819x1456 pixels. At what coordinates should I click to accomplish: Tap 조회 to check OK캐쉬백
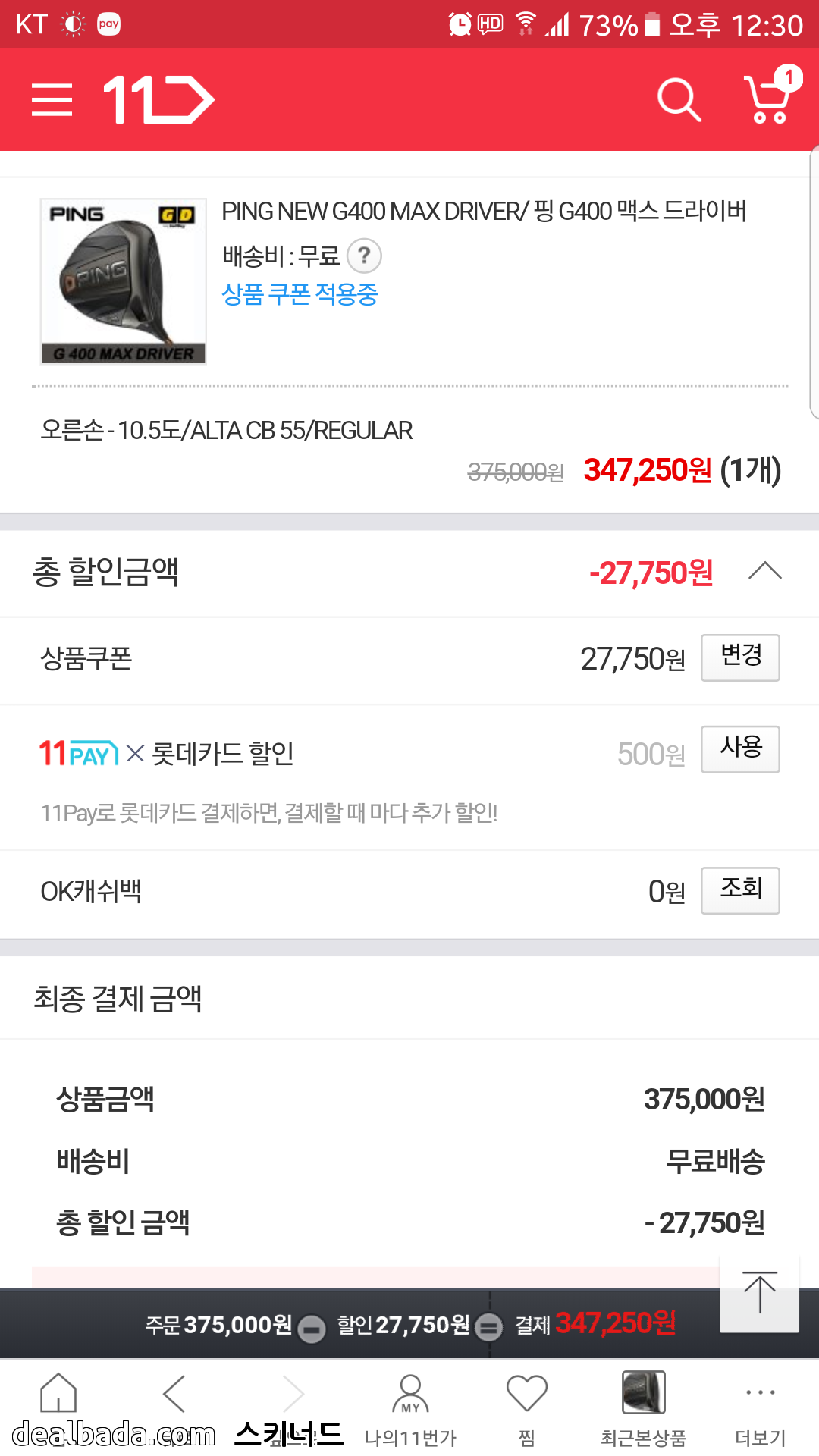740,890
